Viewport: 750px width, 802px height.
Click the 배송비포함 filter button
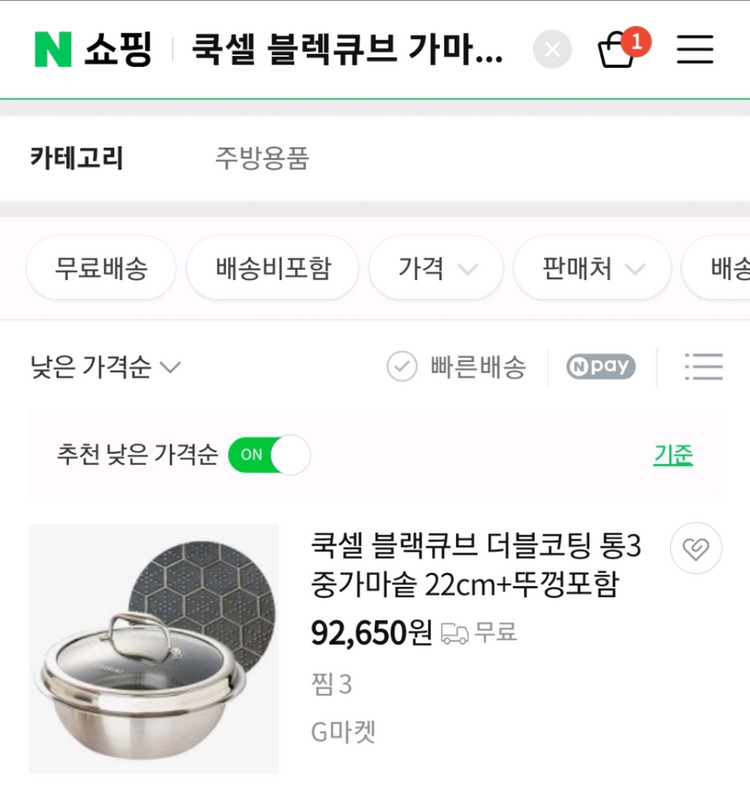[272, 268]
